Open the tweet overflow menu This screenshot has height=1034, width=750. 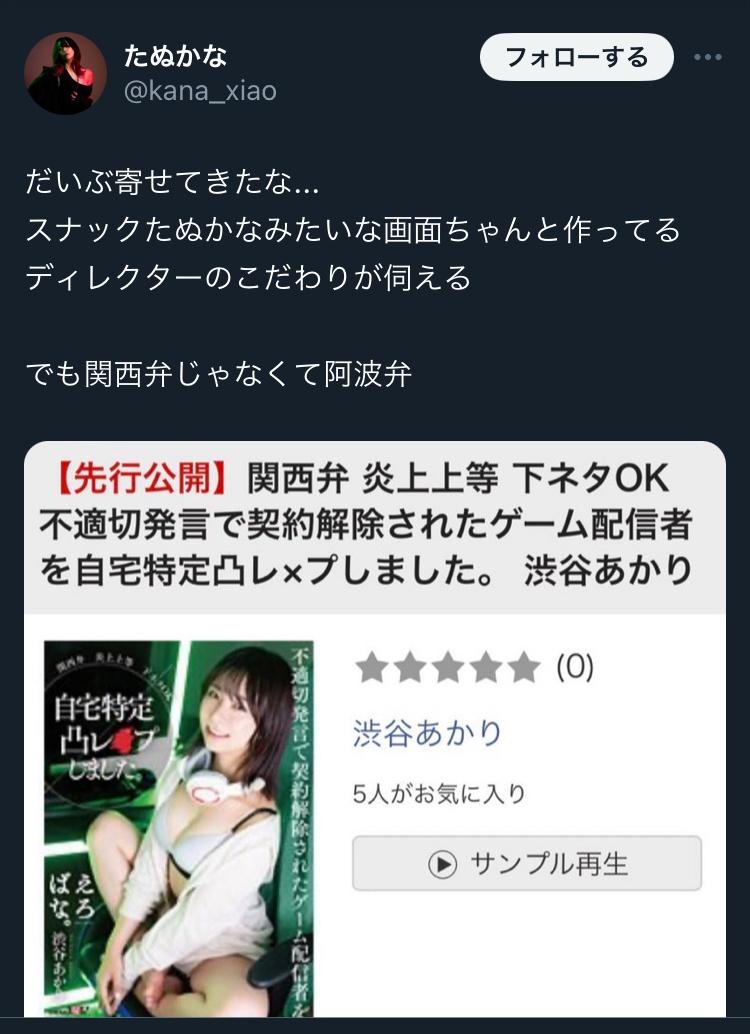pyautogui.click(x=708, y=58)
